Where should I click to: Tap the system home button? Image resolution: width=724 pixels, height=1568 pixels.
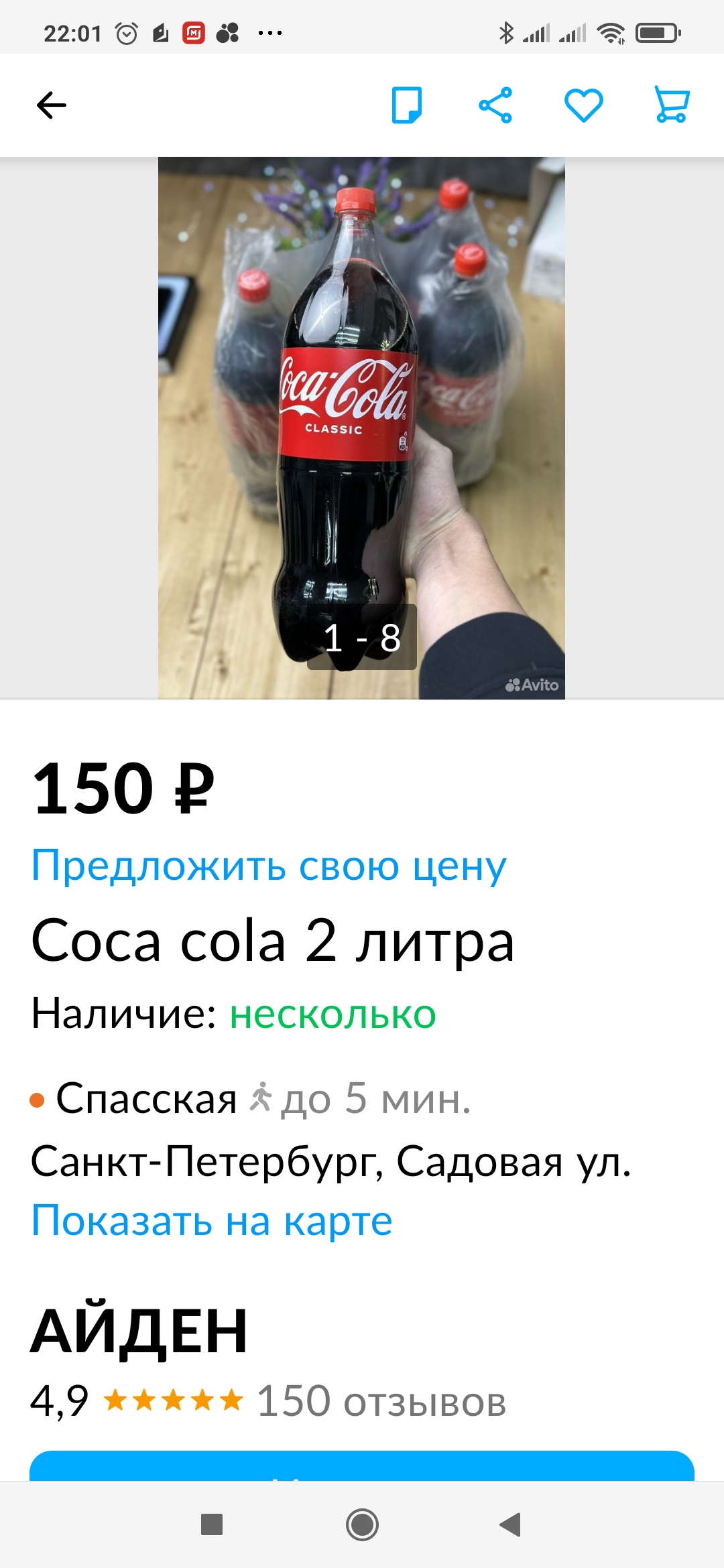point(362,1525)
